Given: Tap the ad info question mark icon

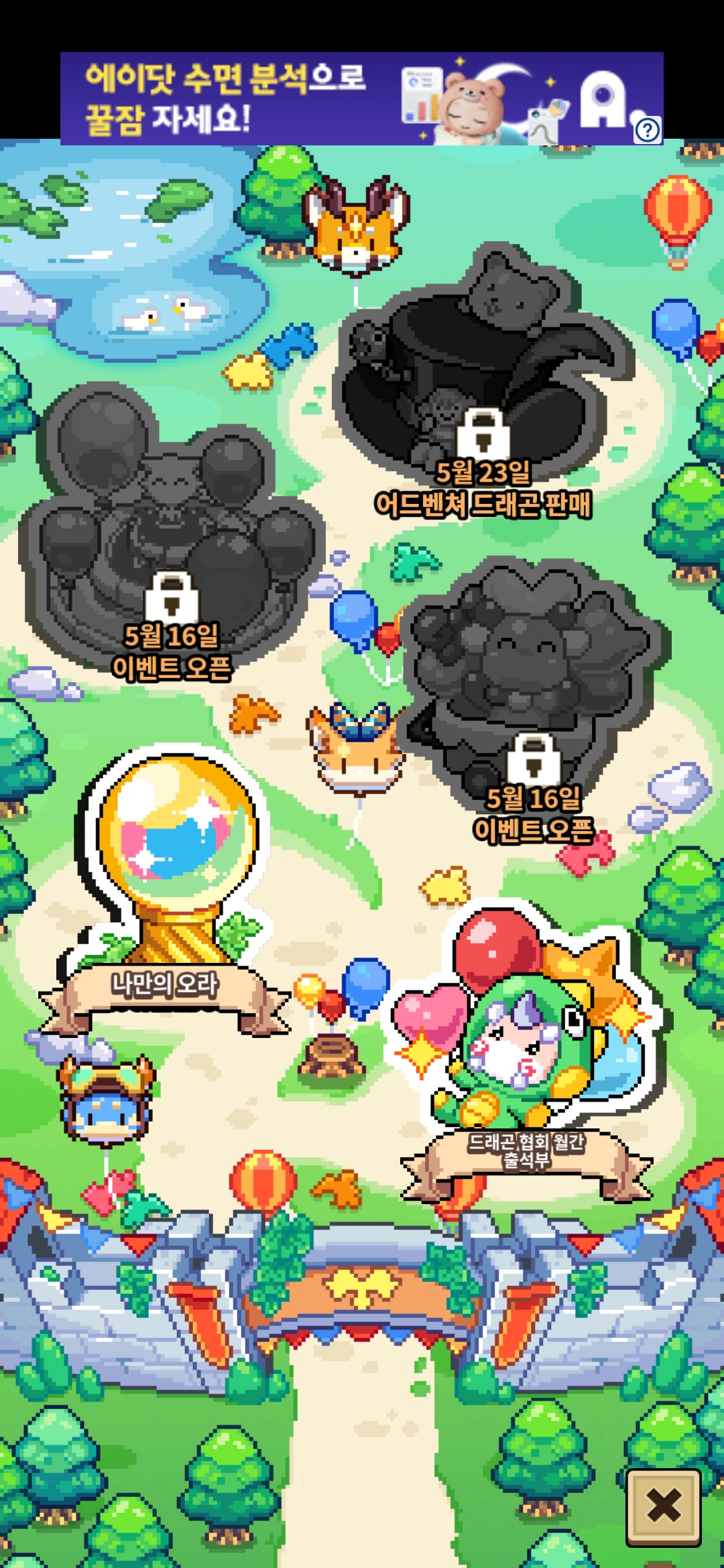Looking at the screenshot, I should tap(647, 130).
